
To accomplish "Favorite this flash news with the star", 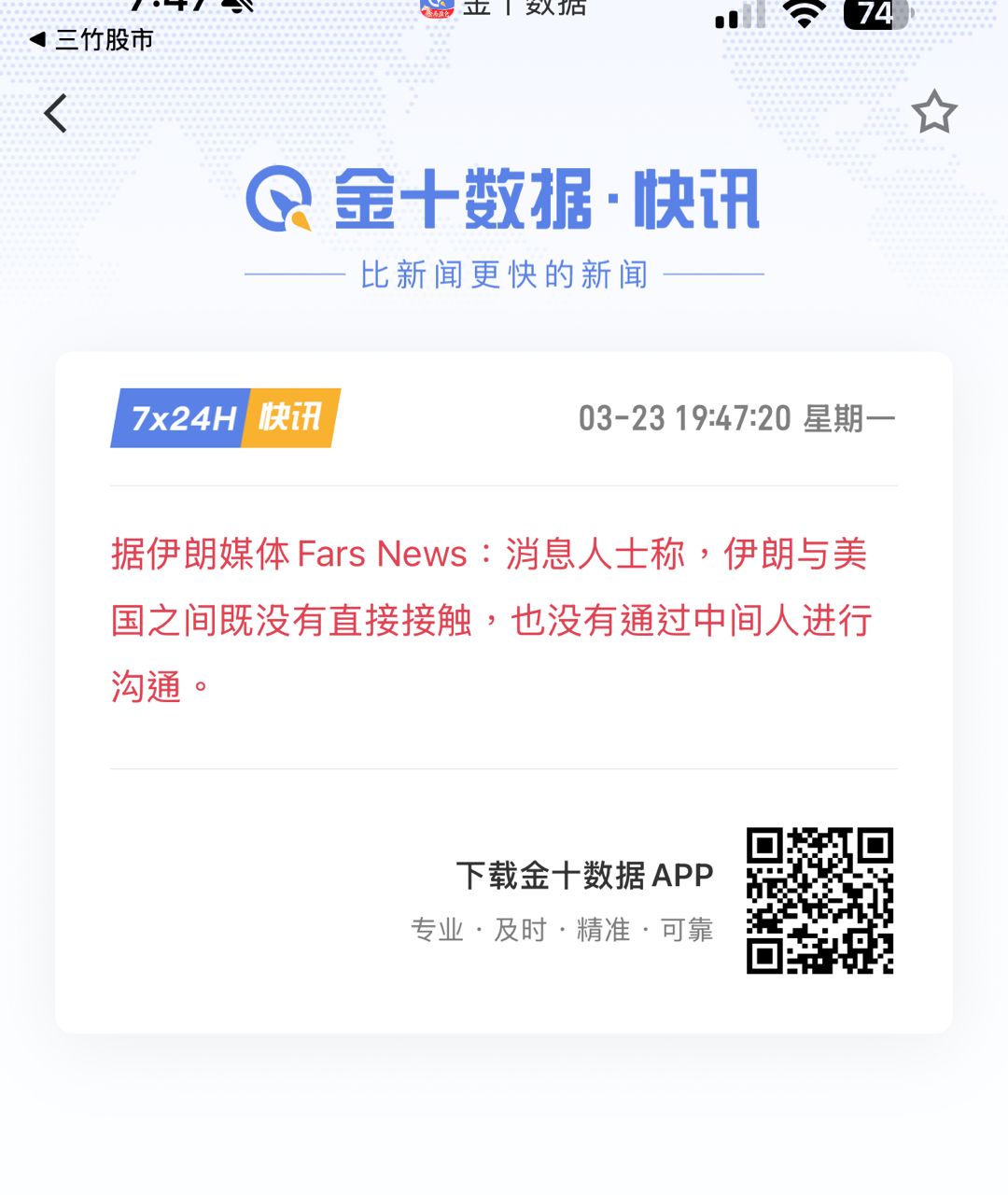I will 933,113.
